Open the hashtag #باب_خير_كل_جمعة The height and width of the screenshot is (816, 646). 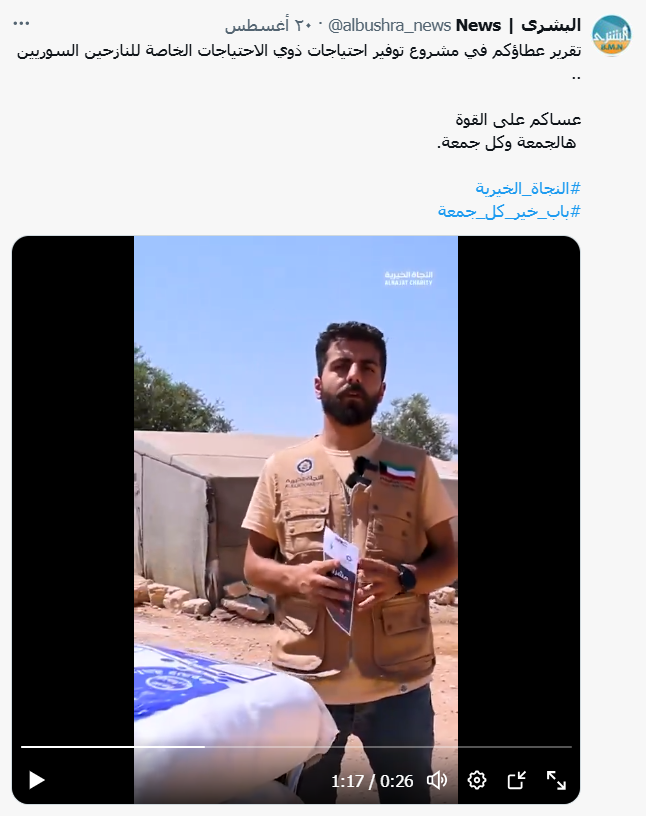tap(509, 211)
